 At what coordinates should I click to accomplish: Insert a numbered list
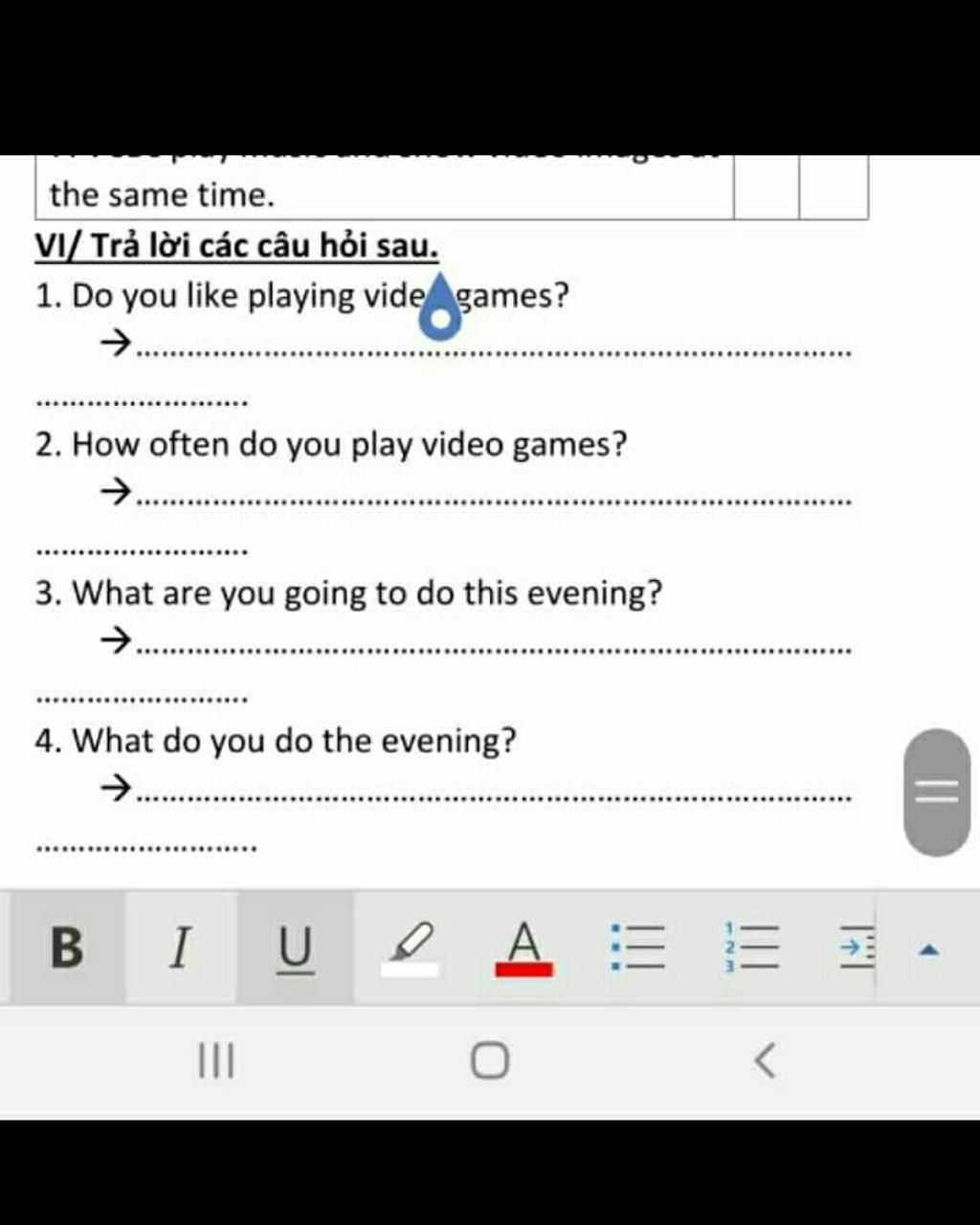(751, 947)
